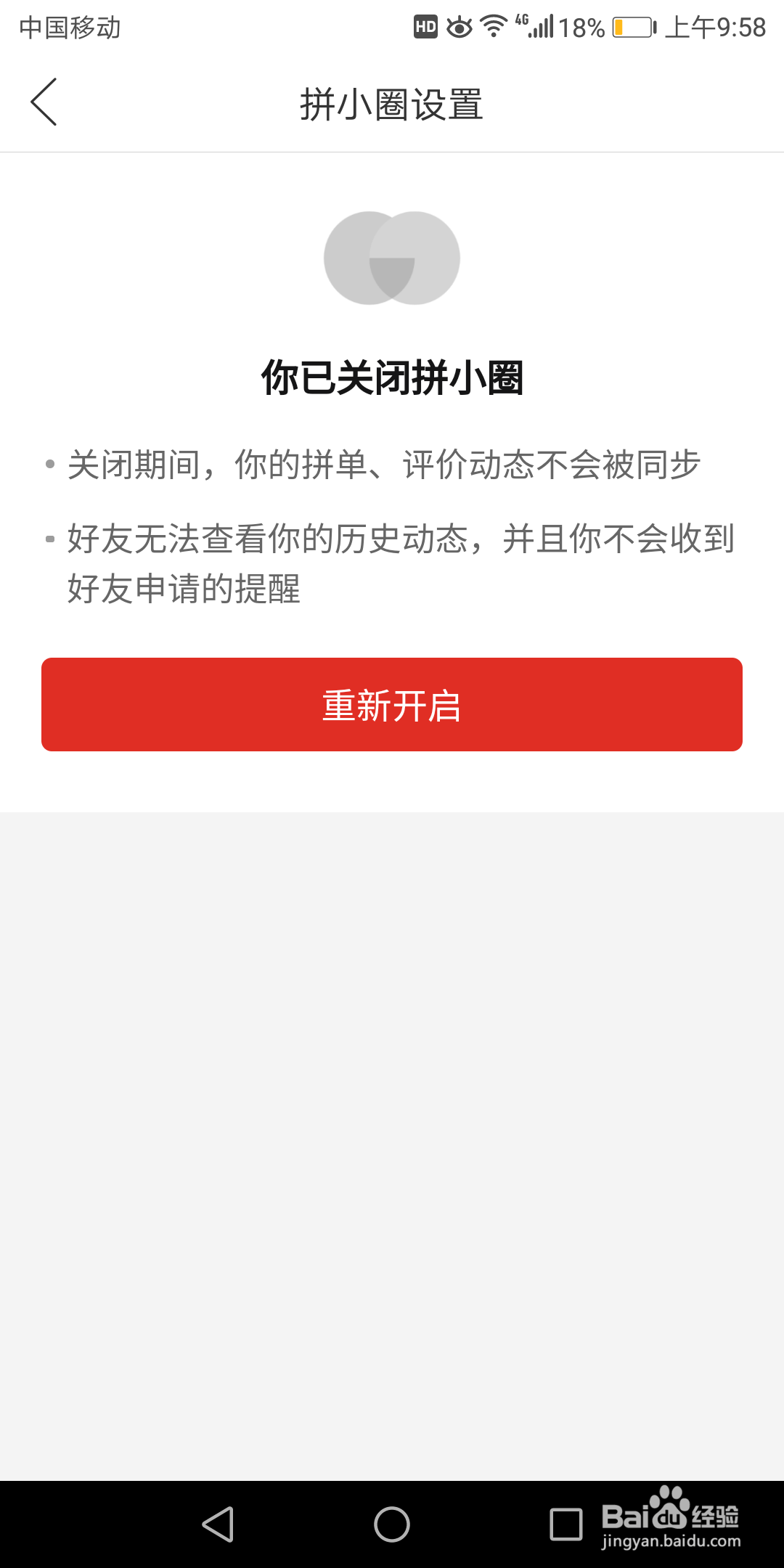The height and width of the screenshot is (1568, 784).
Task: Tap the system home button
Action: tap(392, 1524)
